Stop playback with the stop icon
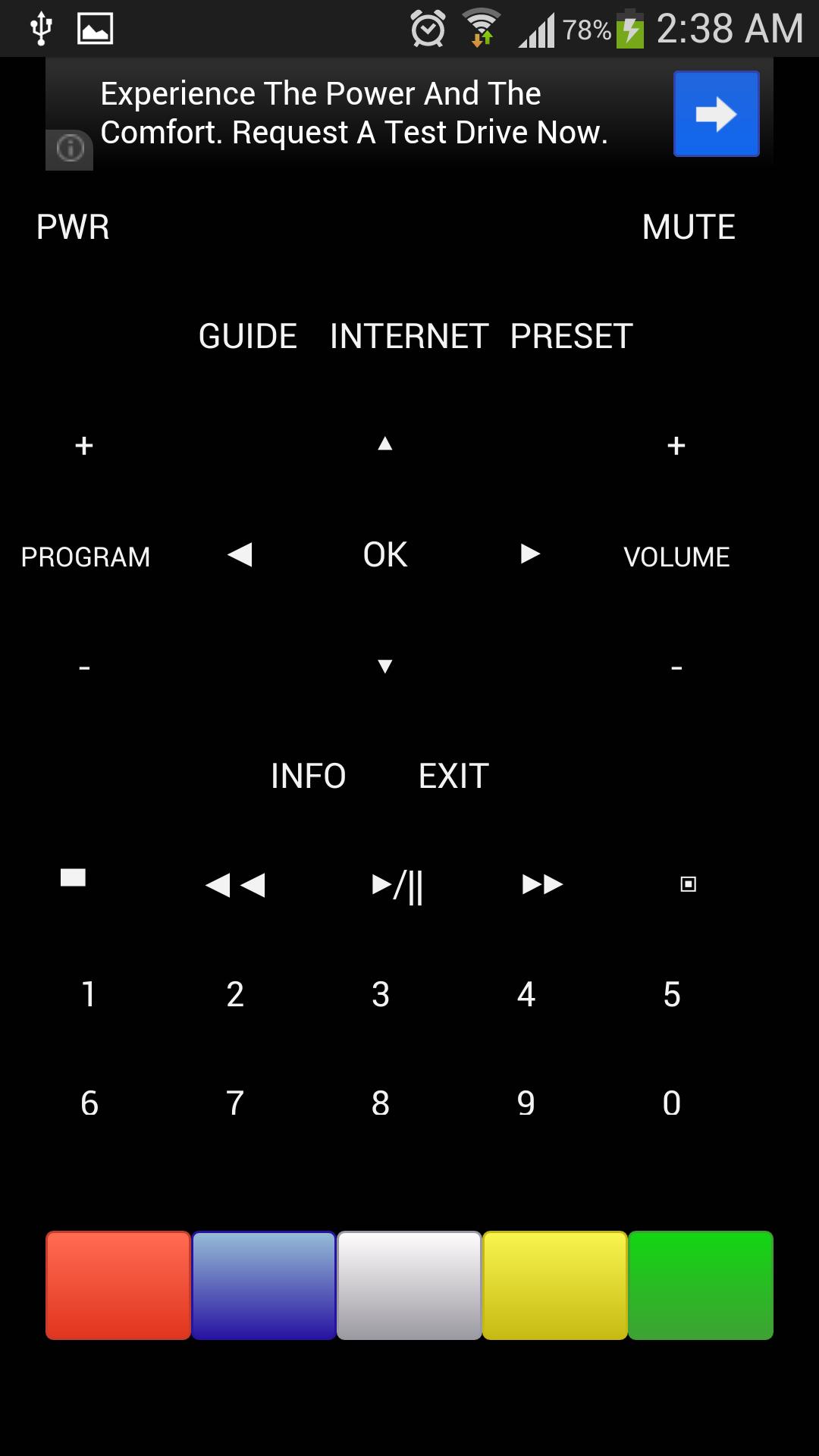 click(73, 877)
